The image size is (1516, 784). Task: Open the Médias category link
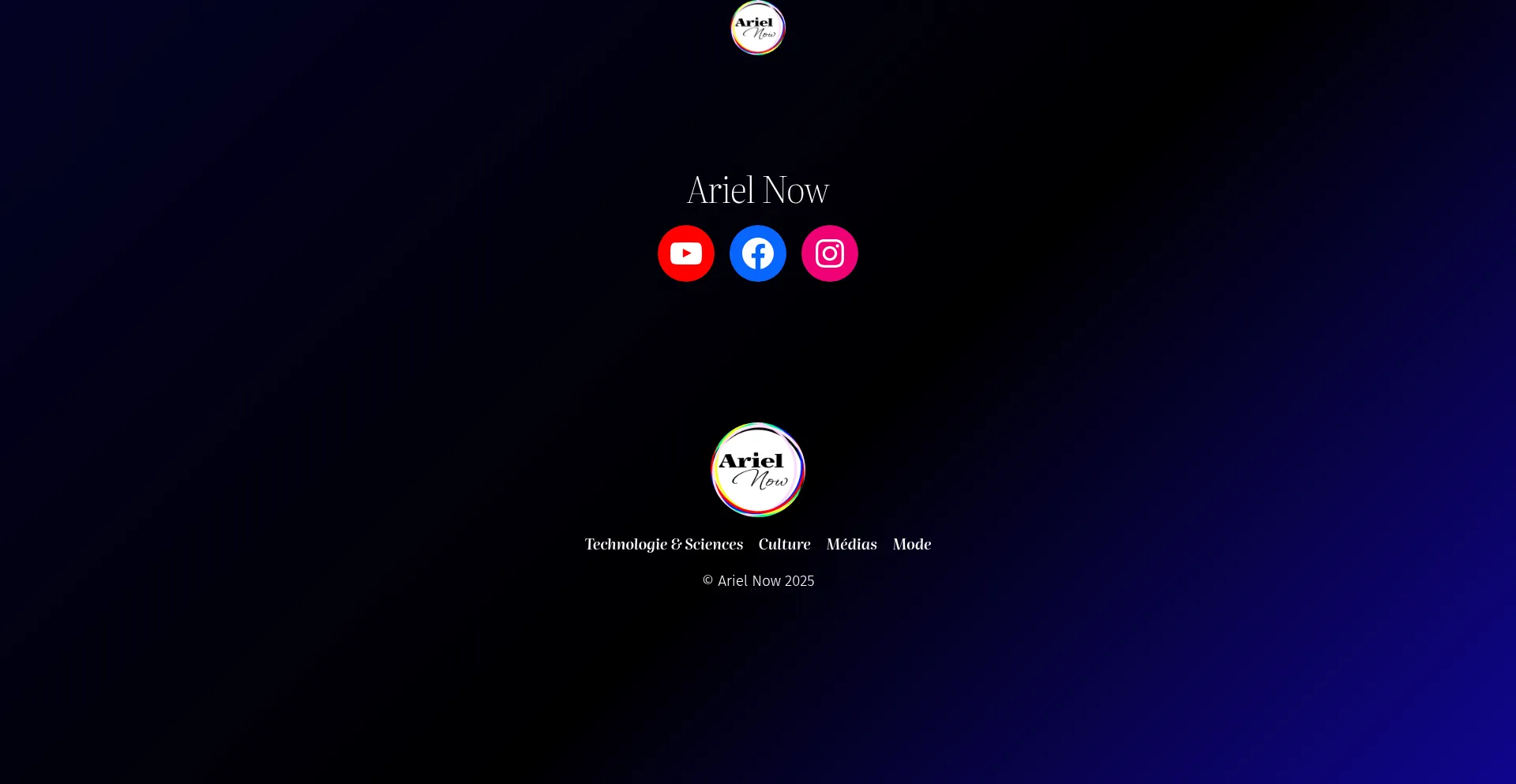point(851,545)
